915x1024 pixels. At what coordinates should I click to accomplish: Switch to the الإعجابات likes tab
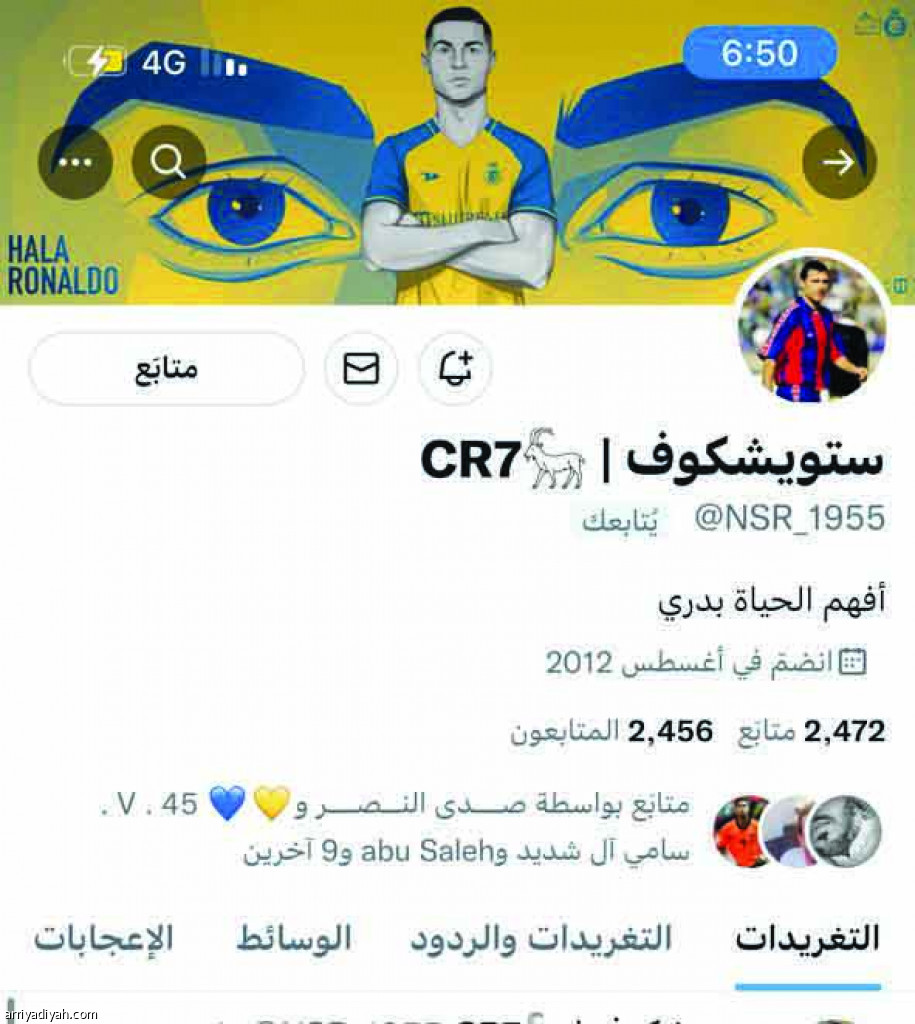coord(104,939)
